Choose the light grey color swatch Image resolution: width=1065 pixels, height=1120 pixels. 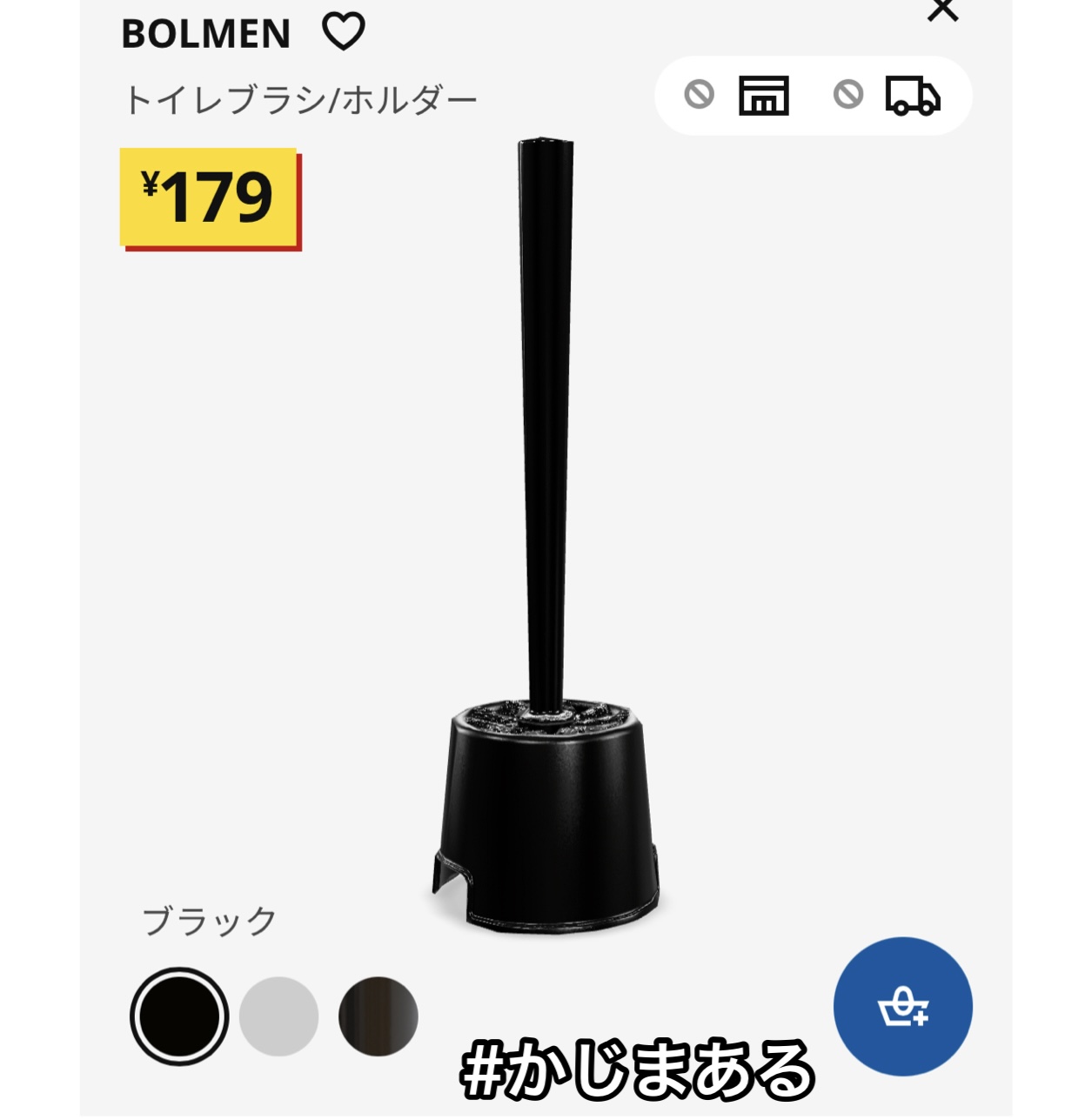pos(278,1016)
